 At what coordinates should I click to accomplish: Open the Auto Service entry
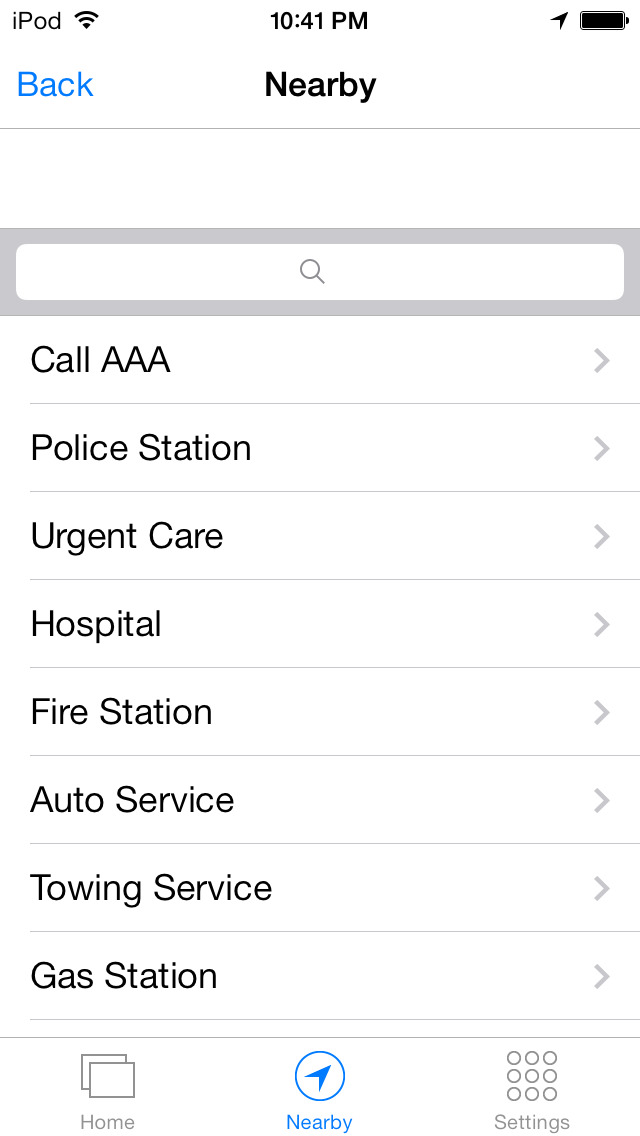[320, 799]
